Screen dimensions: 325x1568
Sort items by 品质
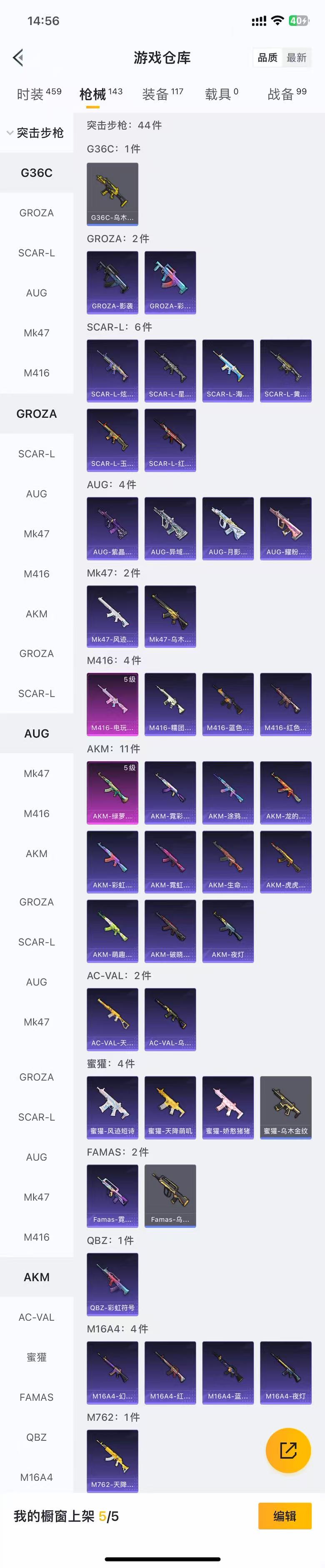click(268, 58)
